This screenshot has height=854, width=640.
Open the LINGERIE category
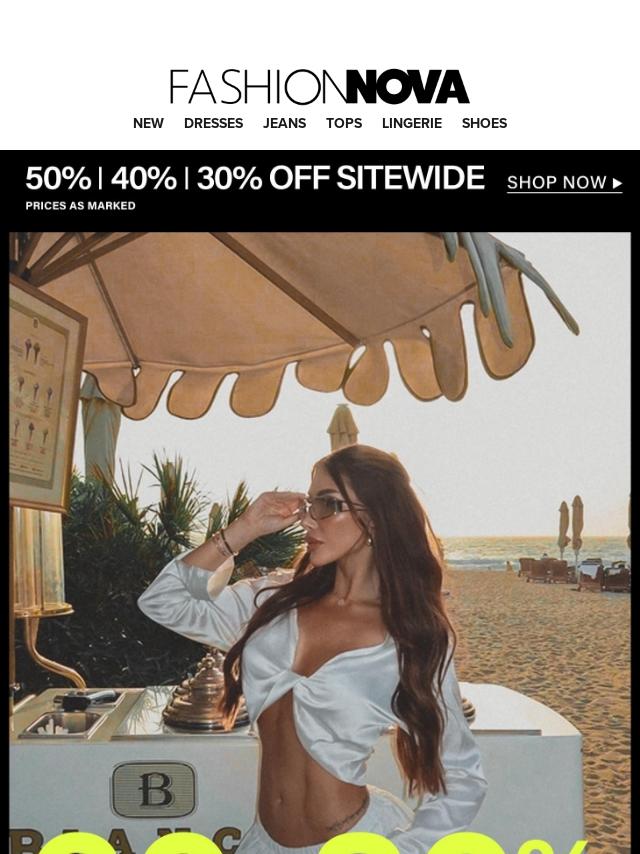(411, 123)
